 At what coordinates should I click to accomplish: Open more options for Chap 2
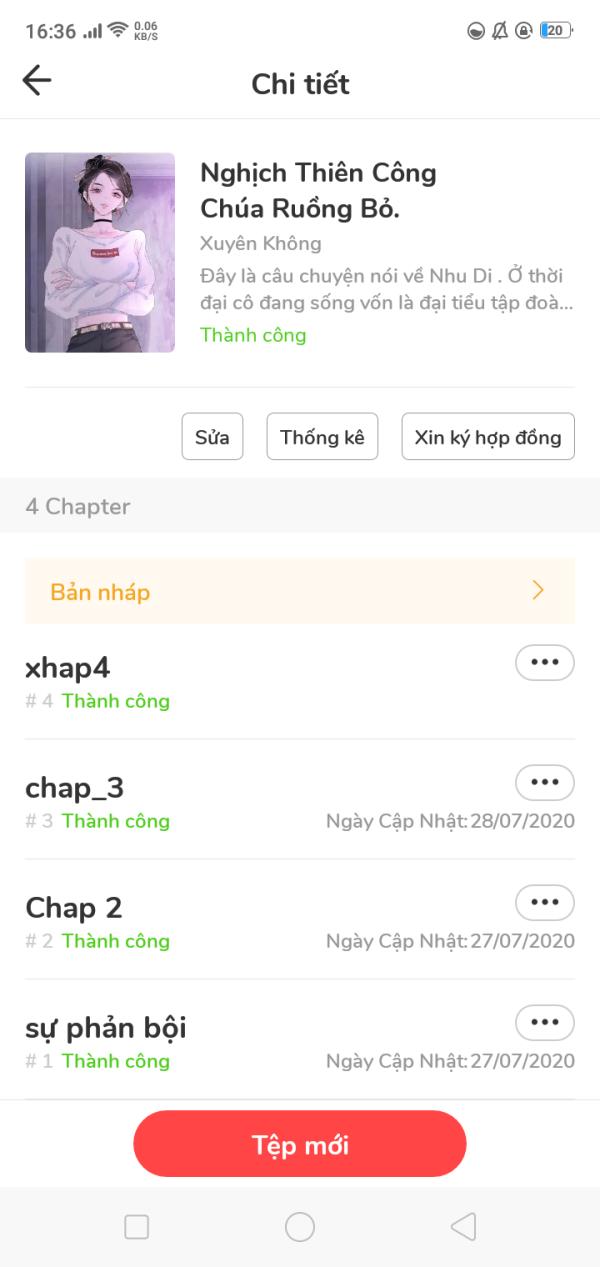point(544,903)
